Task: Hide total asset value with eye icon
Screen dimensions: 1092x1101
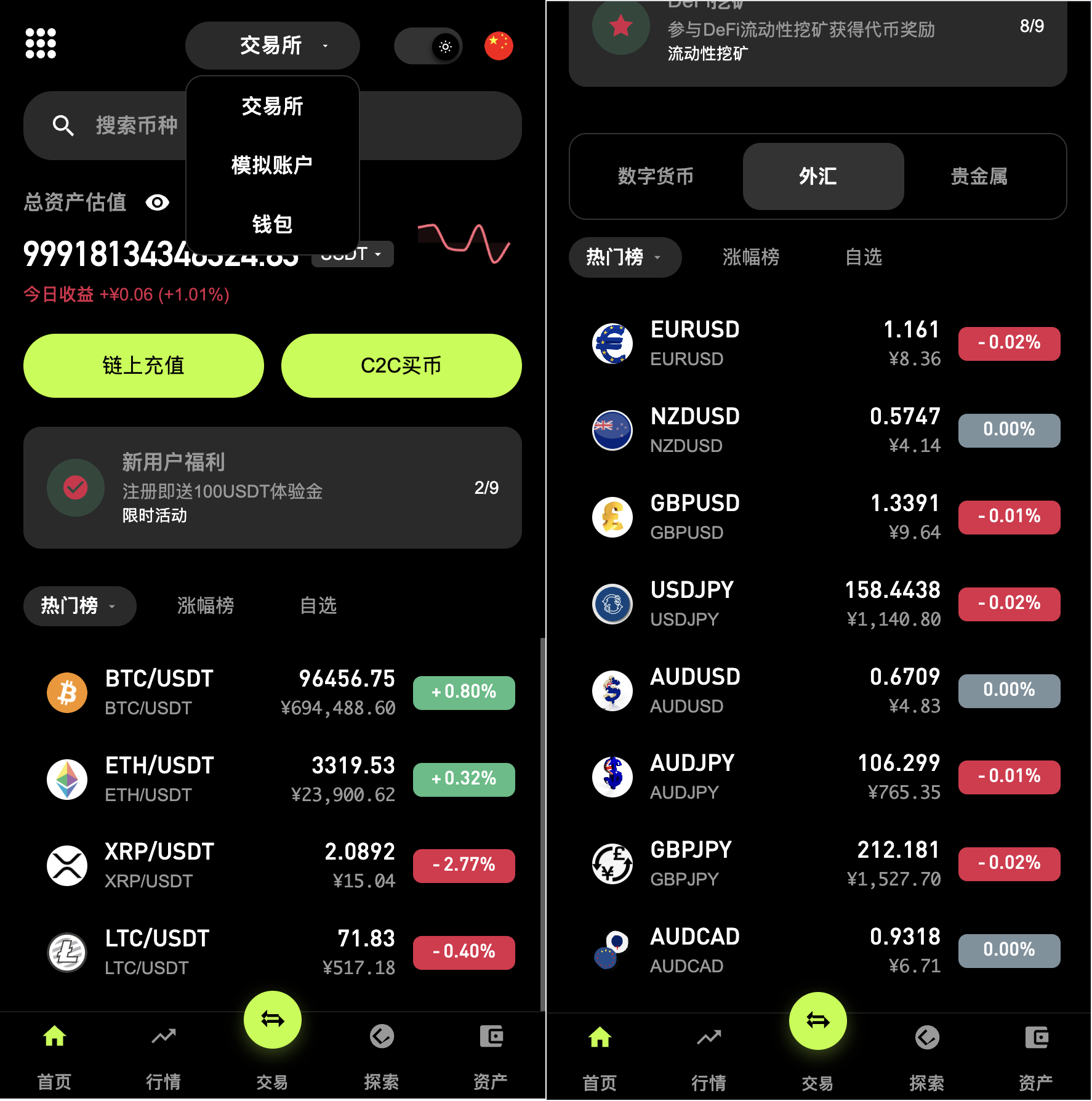Action: 158,203
